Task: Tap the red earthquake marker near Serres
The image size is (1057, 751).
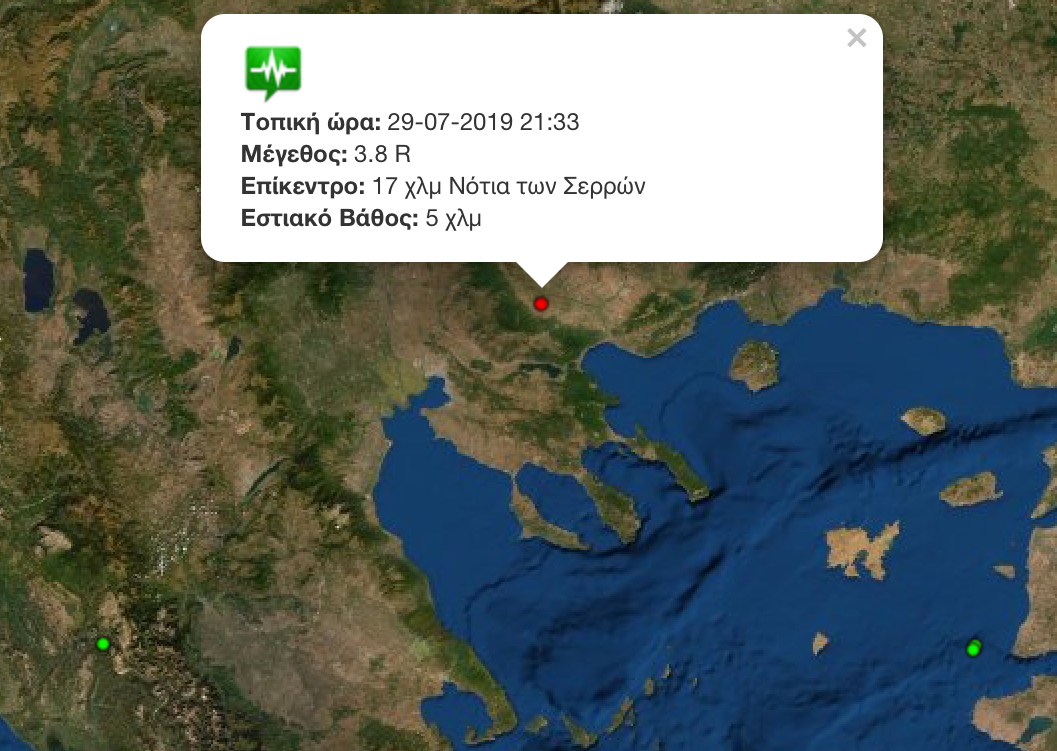Action: tap(542, 303)
